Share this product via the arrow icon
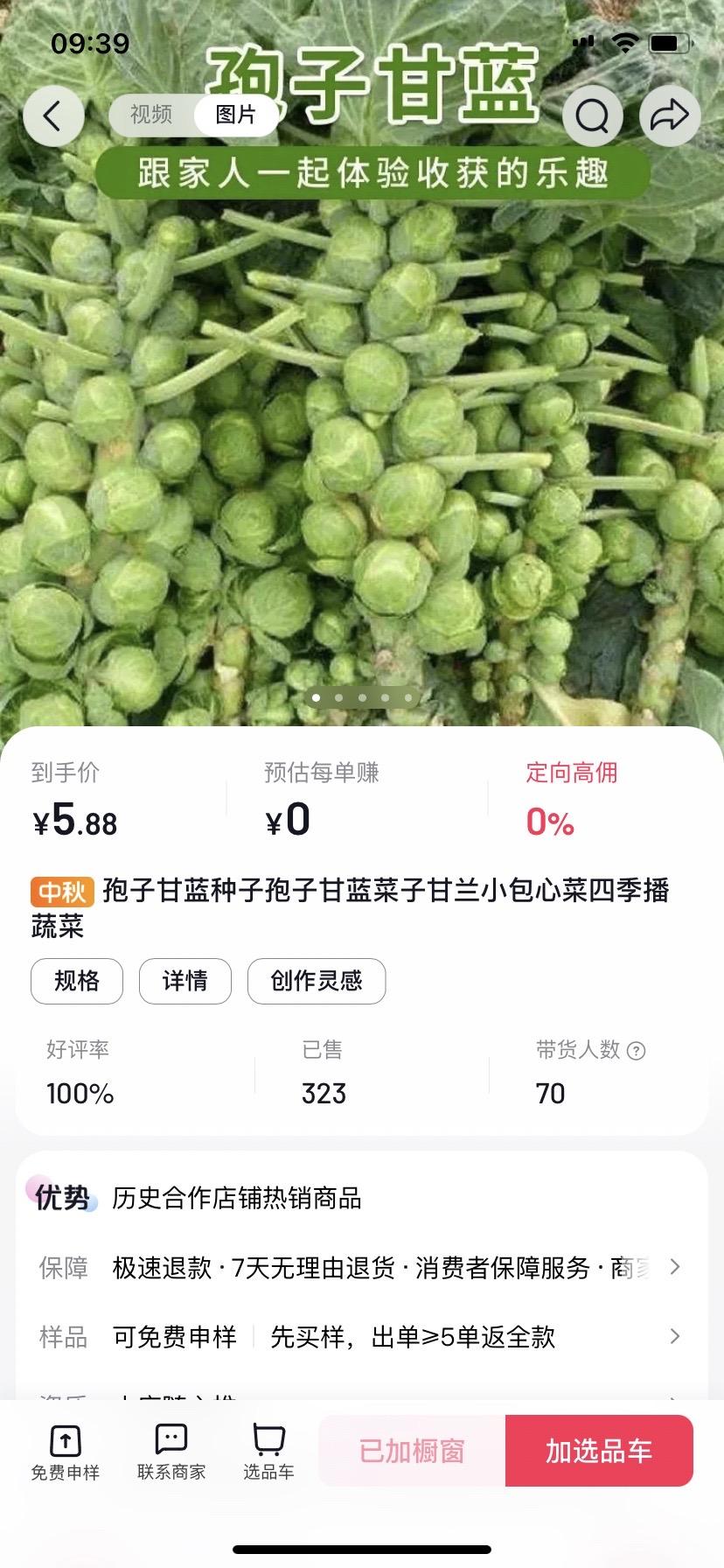Screen dimensions: 724x1568 click(x=670, y=115)
